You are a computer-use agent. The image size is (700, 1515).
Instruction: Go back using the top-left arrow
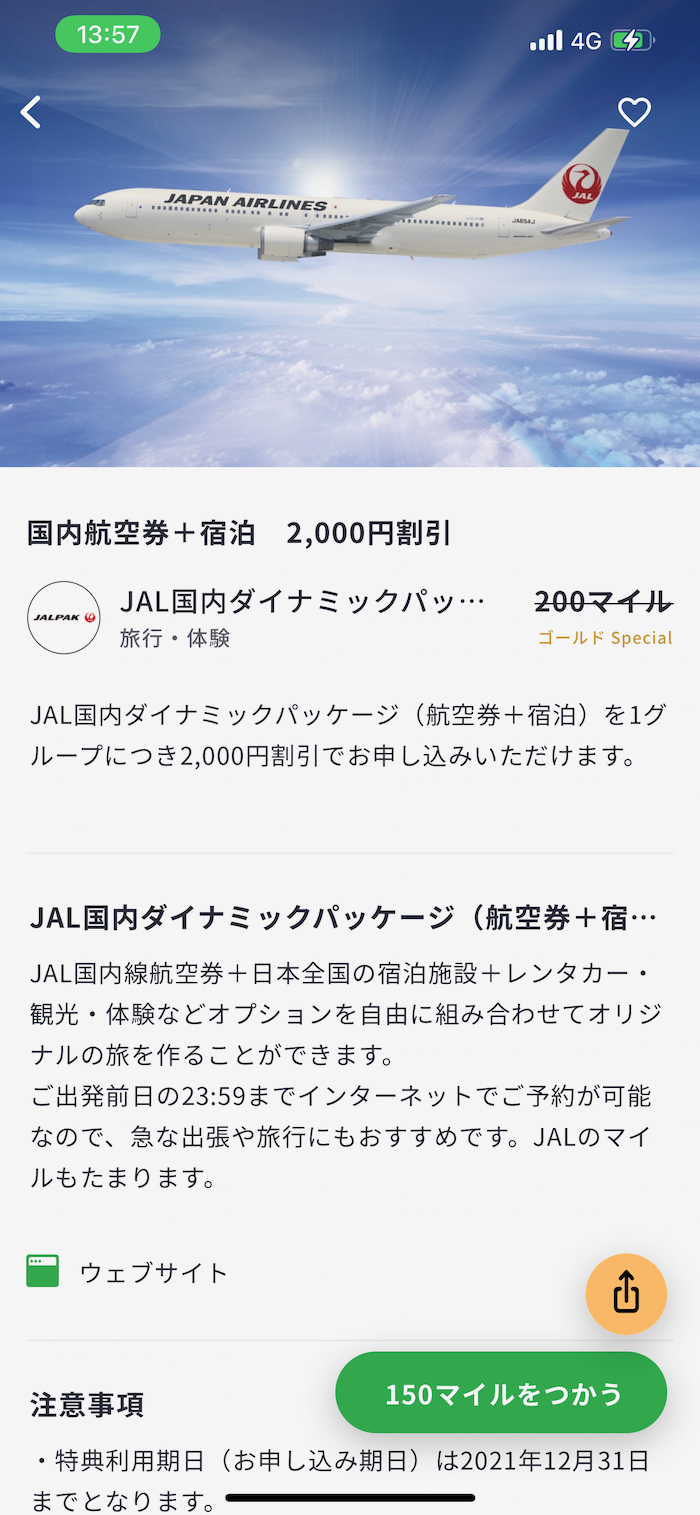click(x=32, y=112)
